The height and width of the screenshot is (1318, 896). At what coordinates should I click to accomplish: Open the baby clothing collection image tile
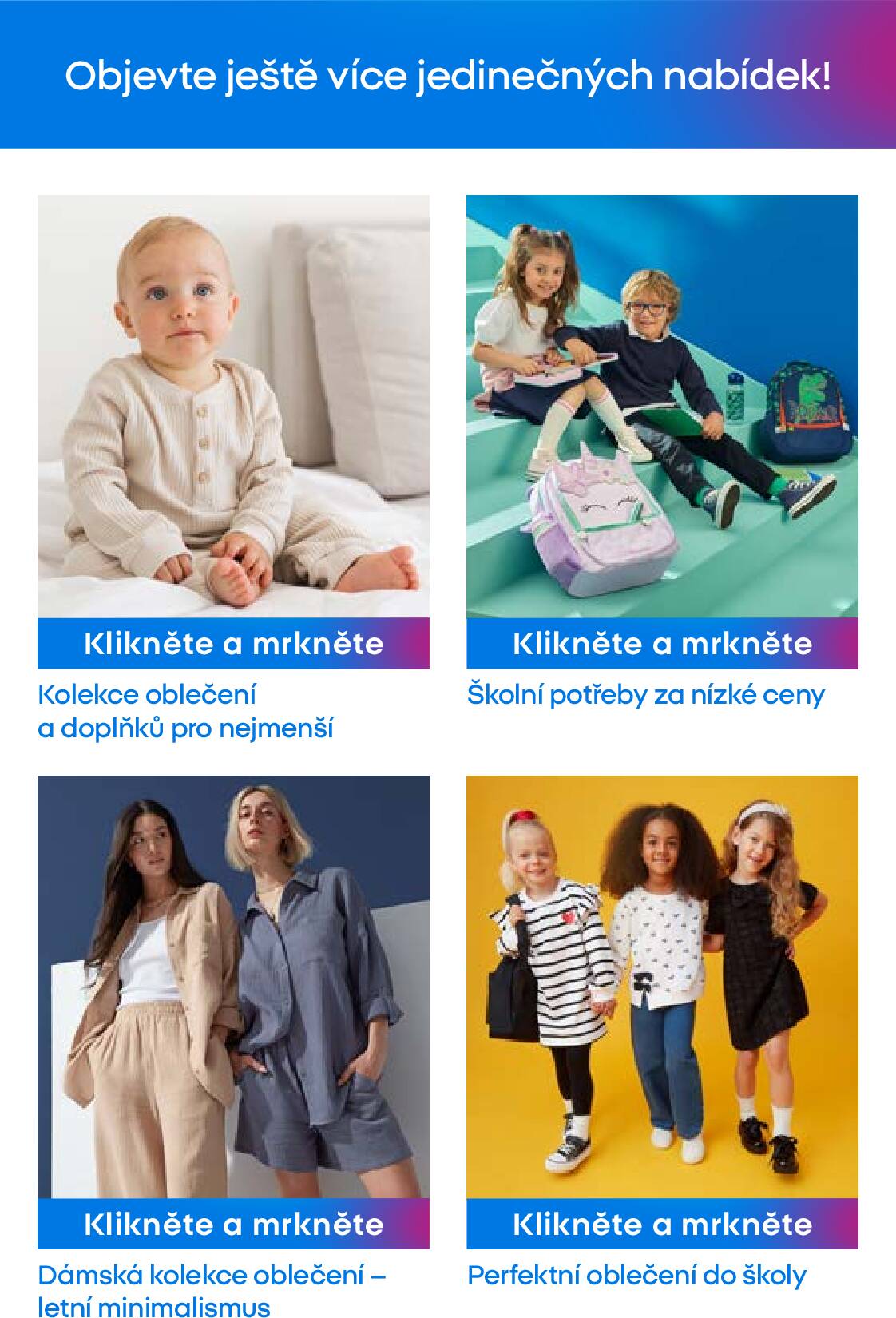coord(233,406)
